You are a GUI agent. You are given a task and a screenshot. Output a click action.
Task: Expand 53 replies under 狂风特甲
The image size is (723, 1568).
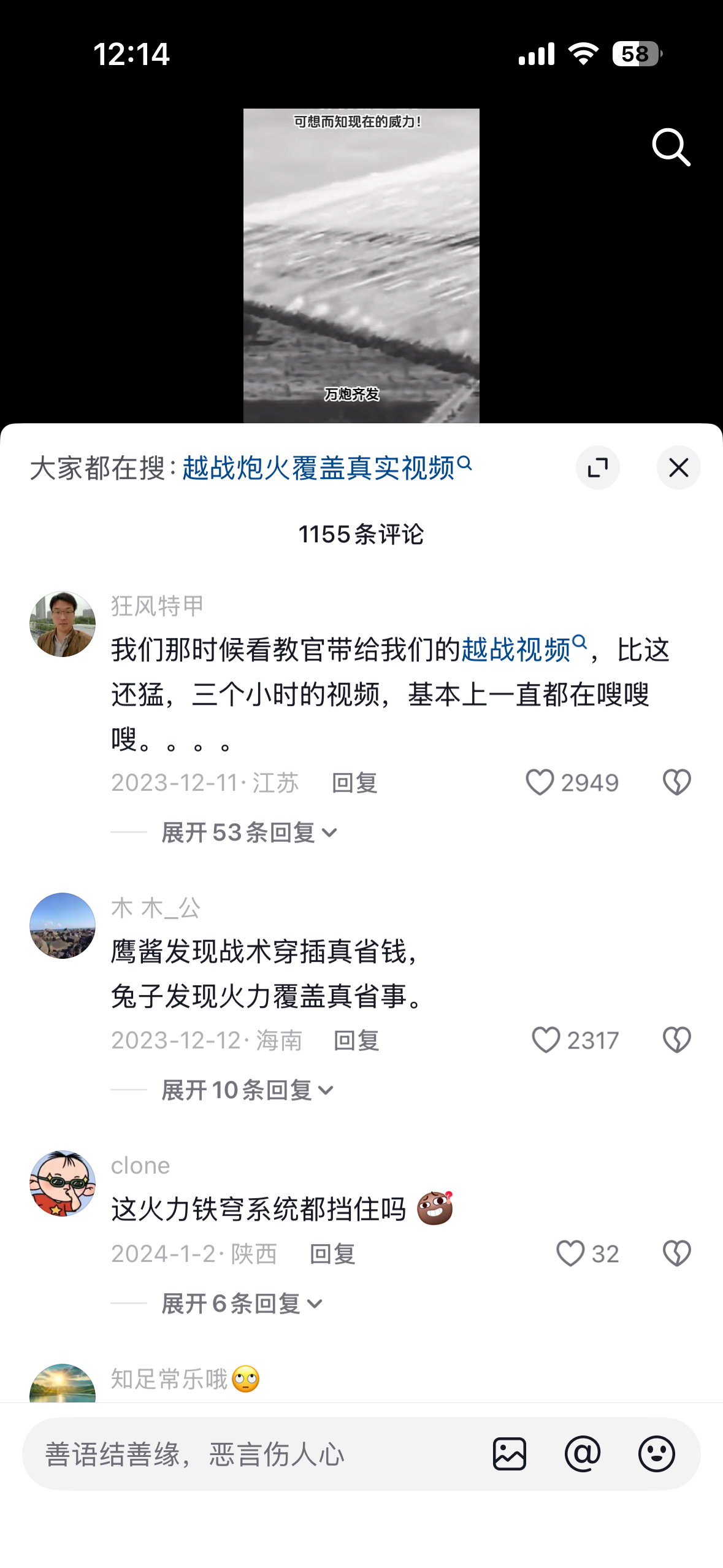[x=248, y=832]
